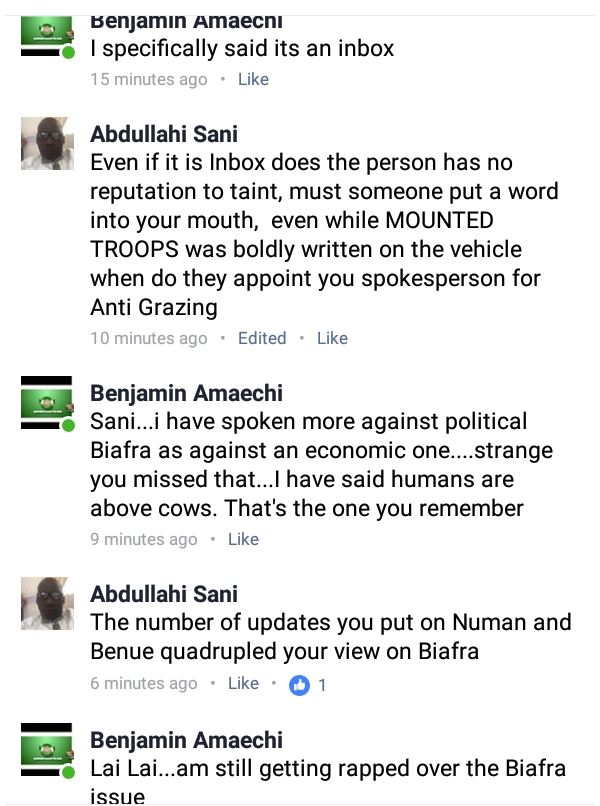
Task: Like the comment posted 15 minutes ago
Action: coord(253,79)
